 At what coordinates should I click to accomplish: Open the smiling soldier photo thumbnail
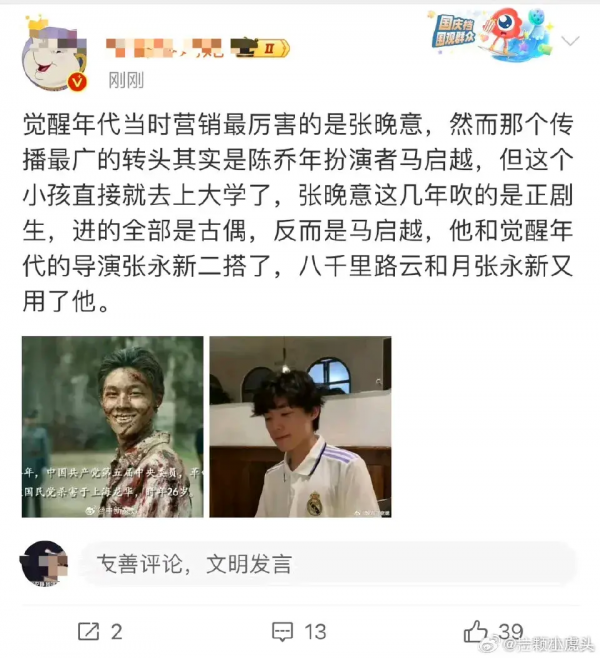(x=113, y=427)
